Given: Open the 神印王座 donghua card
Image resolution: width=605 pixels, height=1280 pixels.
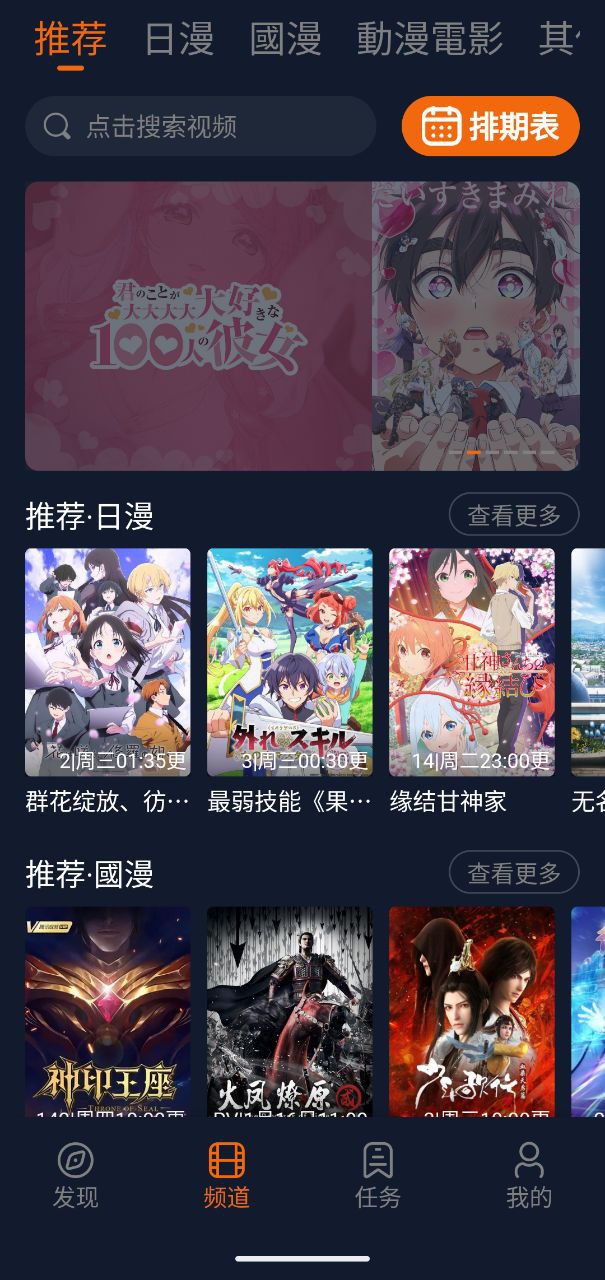Looking at the screenshot, I should click(107, 1010).
